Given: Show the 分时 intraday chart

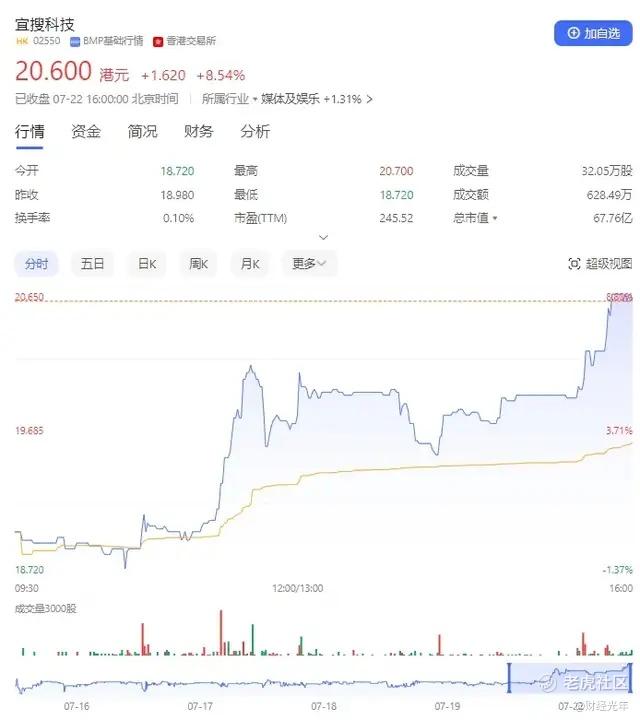Looking at the screenshot, I should click(x=36, y=264).
